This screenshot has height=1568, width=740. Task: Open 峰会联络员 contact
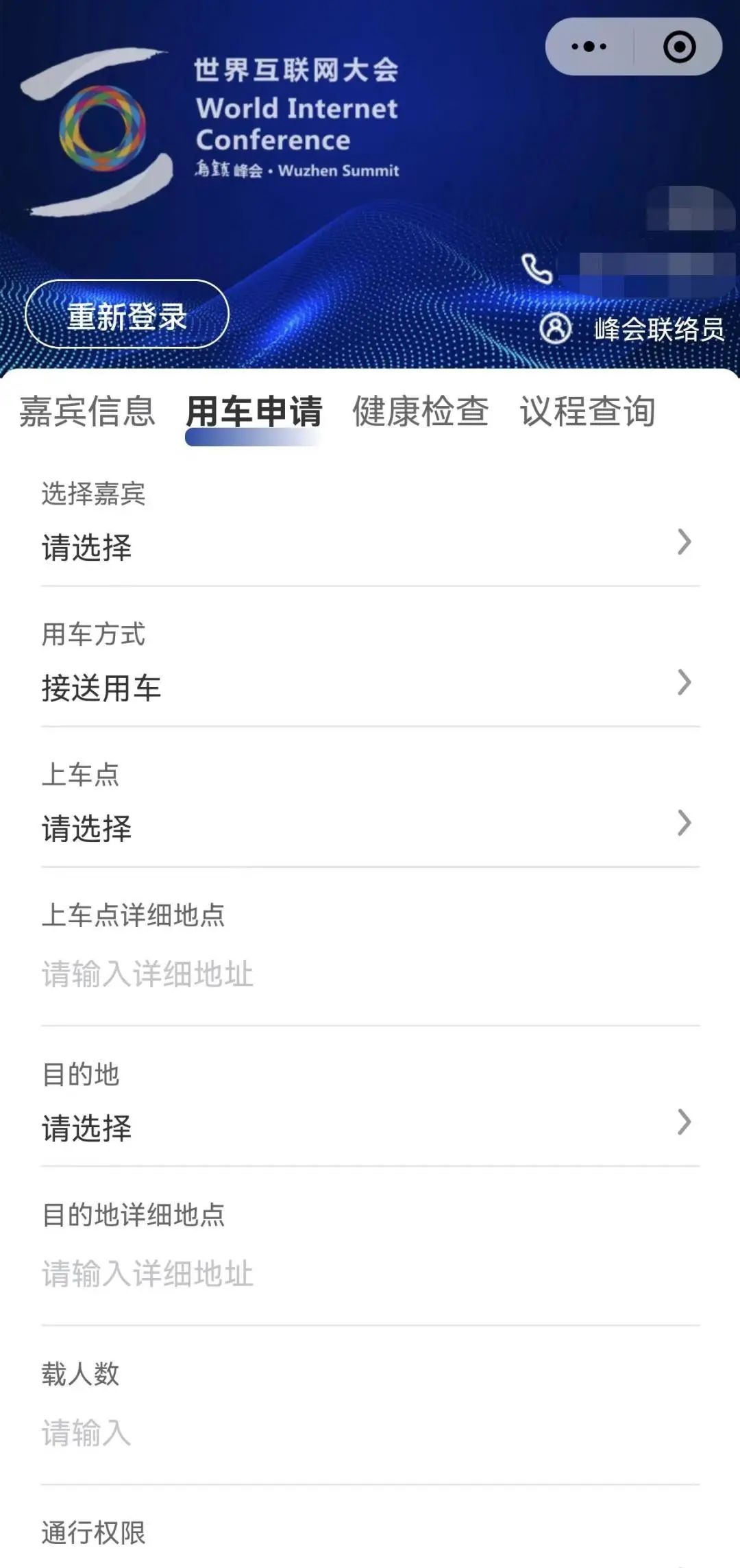(632, 329)
